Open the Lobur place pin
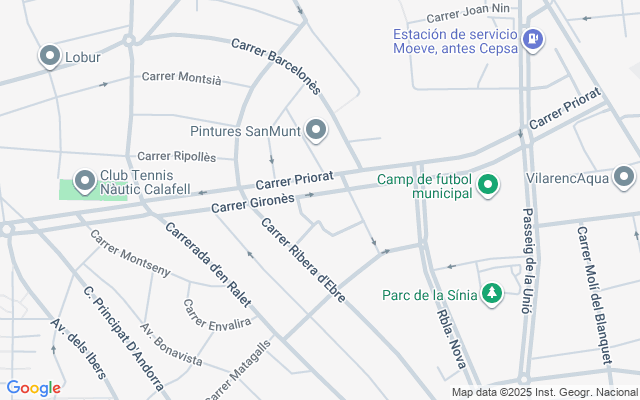The image size is (640, 400). point(50,56)
